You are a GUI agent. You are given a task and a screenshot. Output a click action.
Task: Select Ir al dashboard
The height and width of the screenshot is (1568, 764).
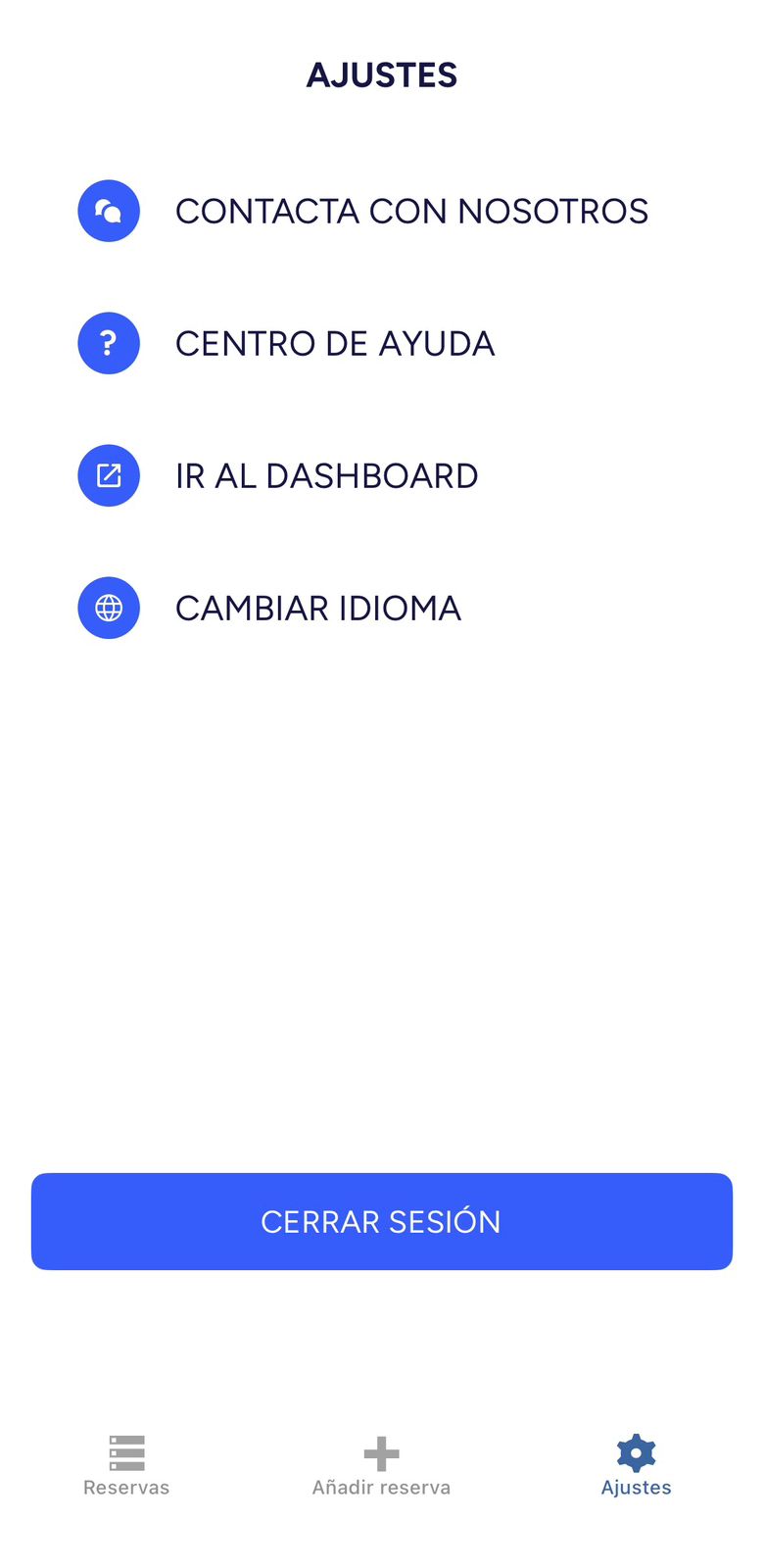(325, 475)
